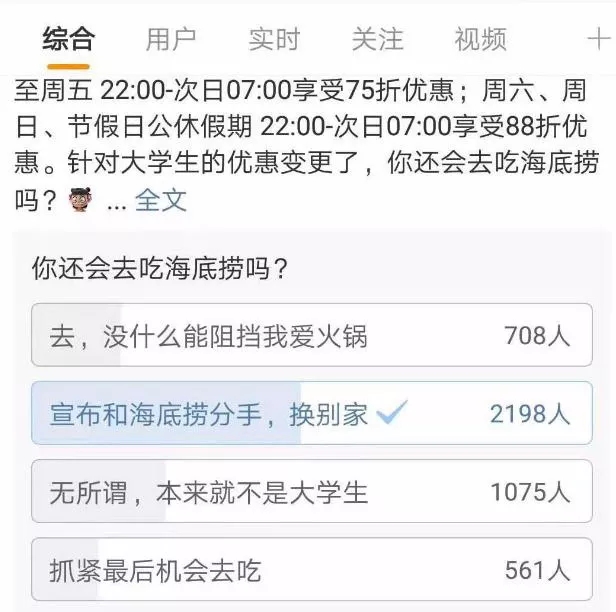
Task: Switch to the 关注 tab
Action: click(x=377, y=39)
